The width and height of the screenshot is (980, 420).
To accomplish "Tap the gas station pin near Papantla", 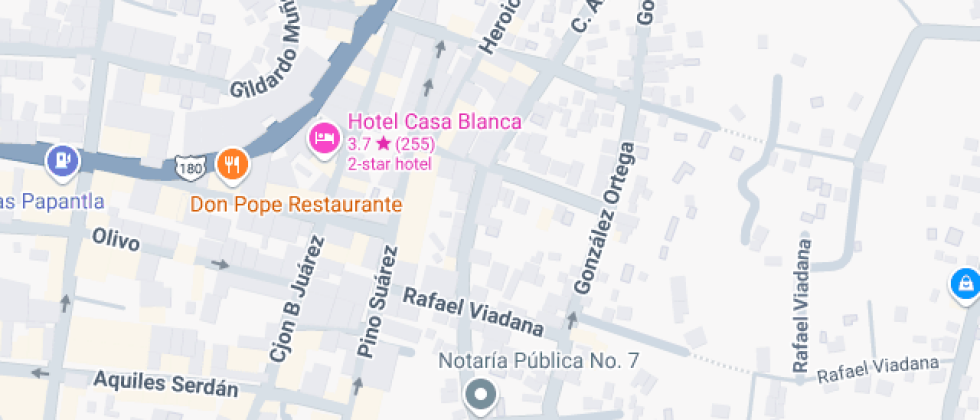I will coord(62,159).
